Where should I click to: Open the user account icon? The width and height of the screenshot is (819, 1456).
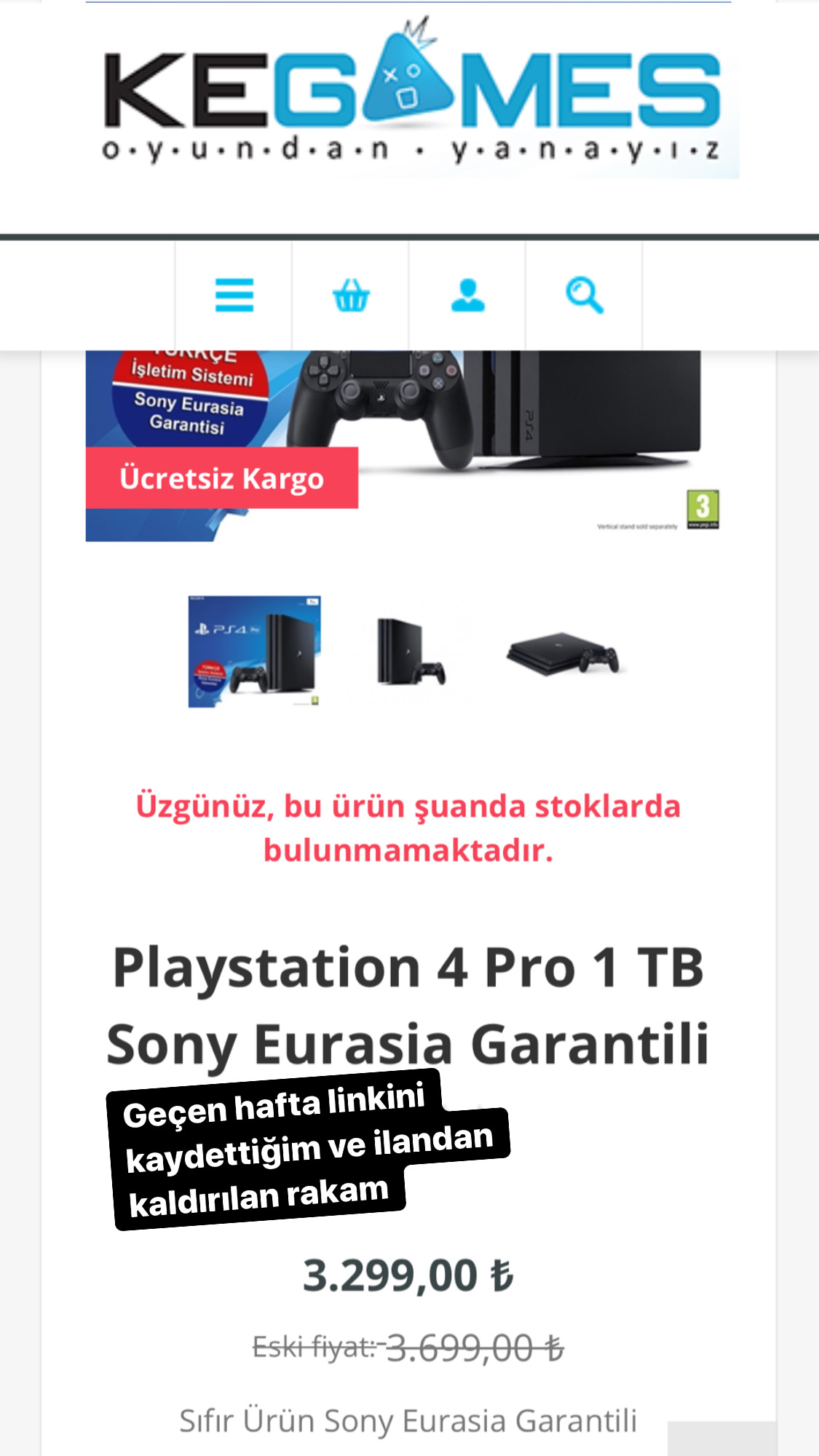coord(467,296)
